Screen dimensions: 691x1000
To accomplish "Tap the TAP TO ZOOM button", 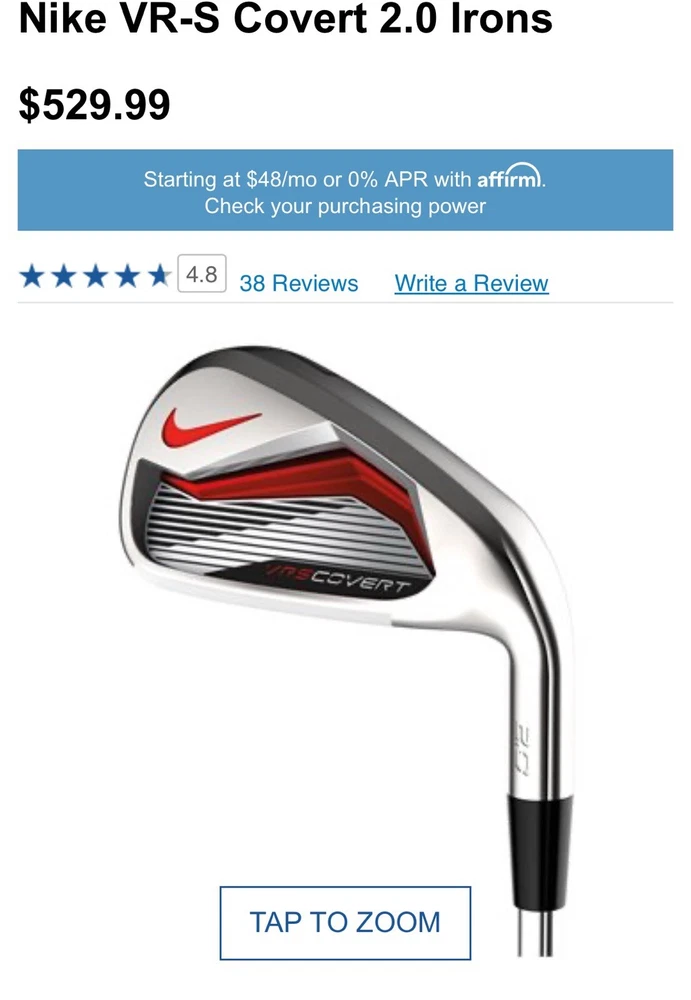I will tap(345, 922).
